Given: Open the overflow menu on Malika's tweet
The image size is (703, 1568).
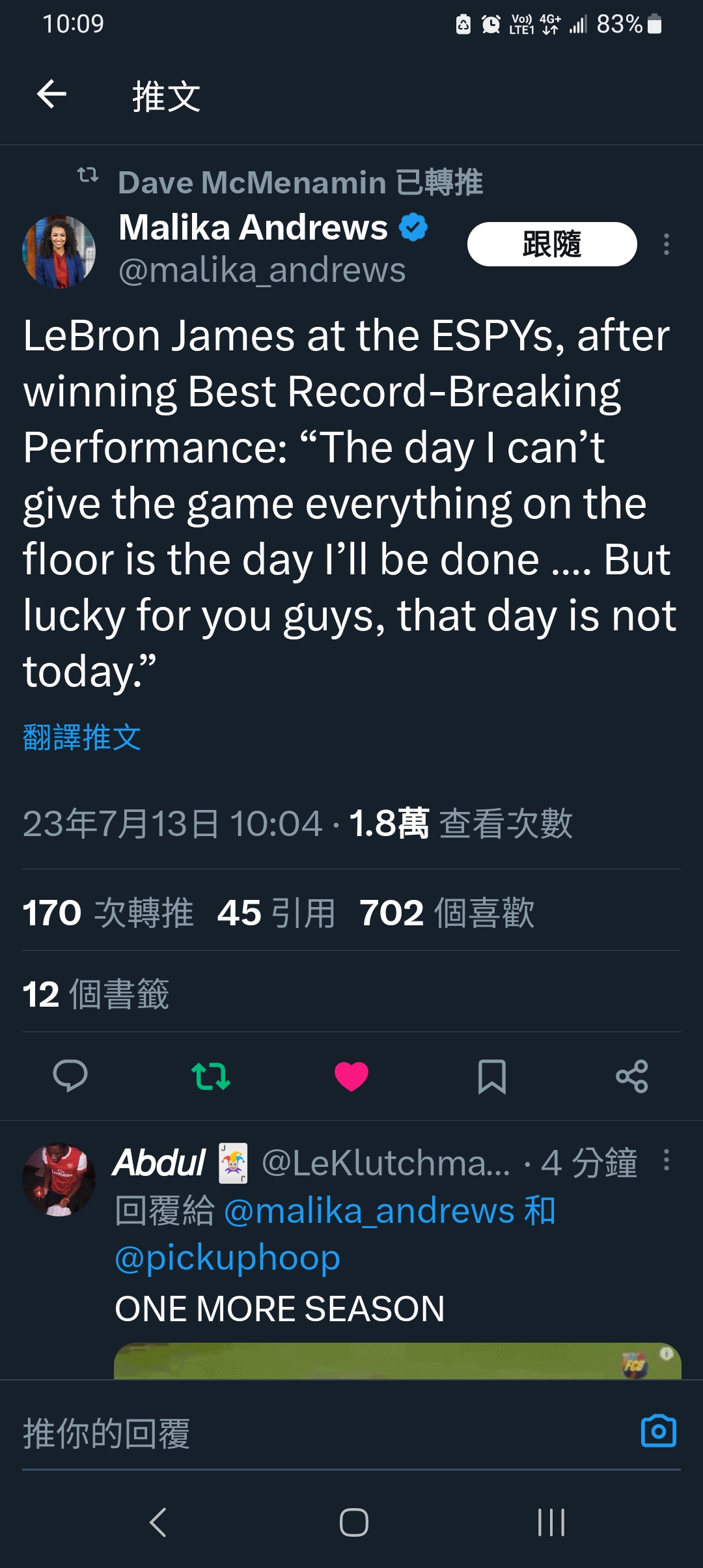Looking at the screenshot, I should tap(666, 244).
